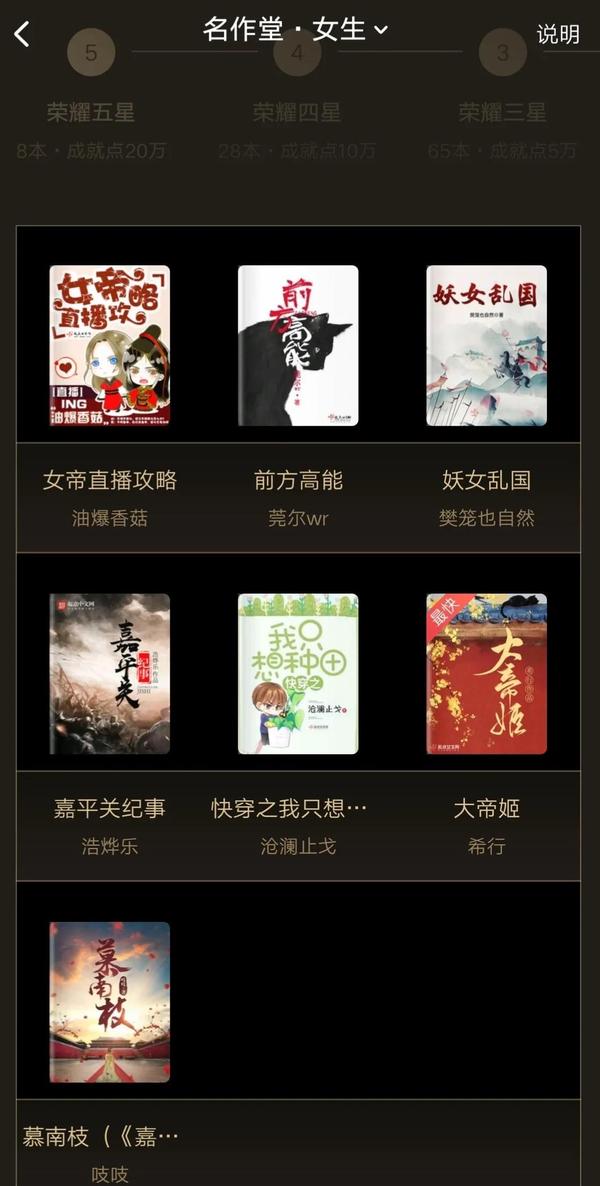The image size is (600, 1186).
Task: Open the book 慕南枝
Action: tap(110, 1002)
